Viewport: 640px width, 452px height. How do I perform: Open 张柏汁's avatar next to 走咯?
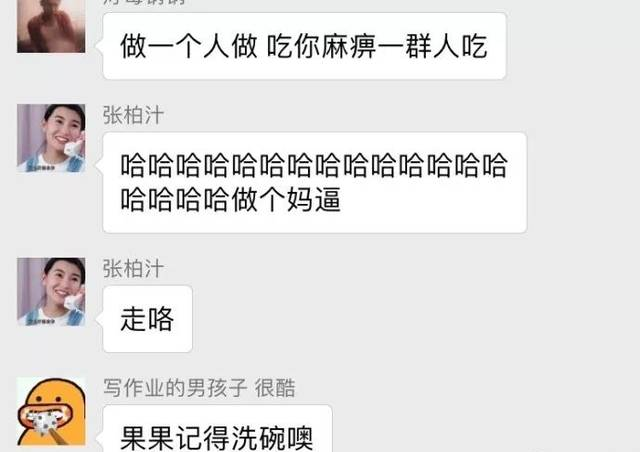(x=51, y=291)
